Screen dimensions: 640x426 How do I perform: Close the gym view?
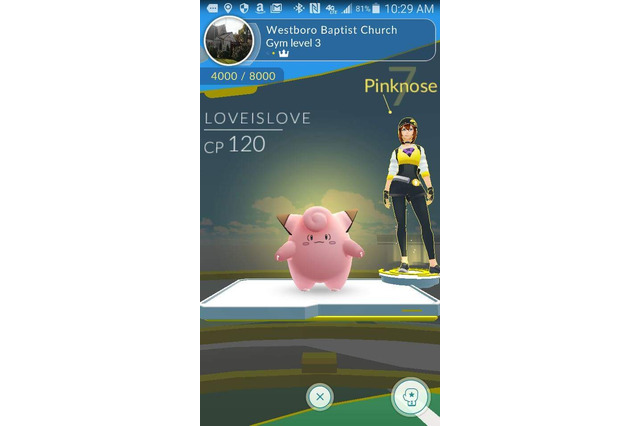pyautogui.click(x=319, y=397)
